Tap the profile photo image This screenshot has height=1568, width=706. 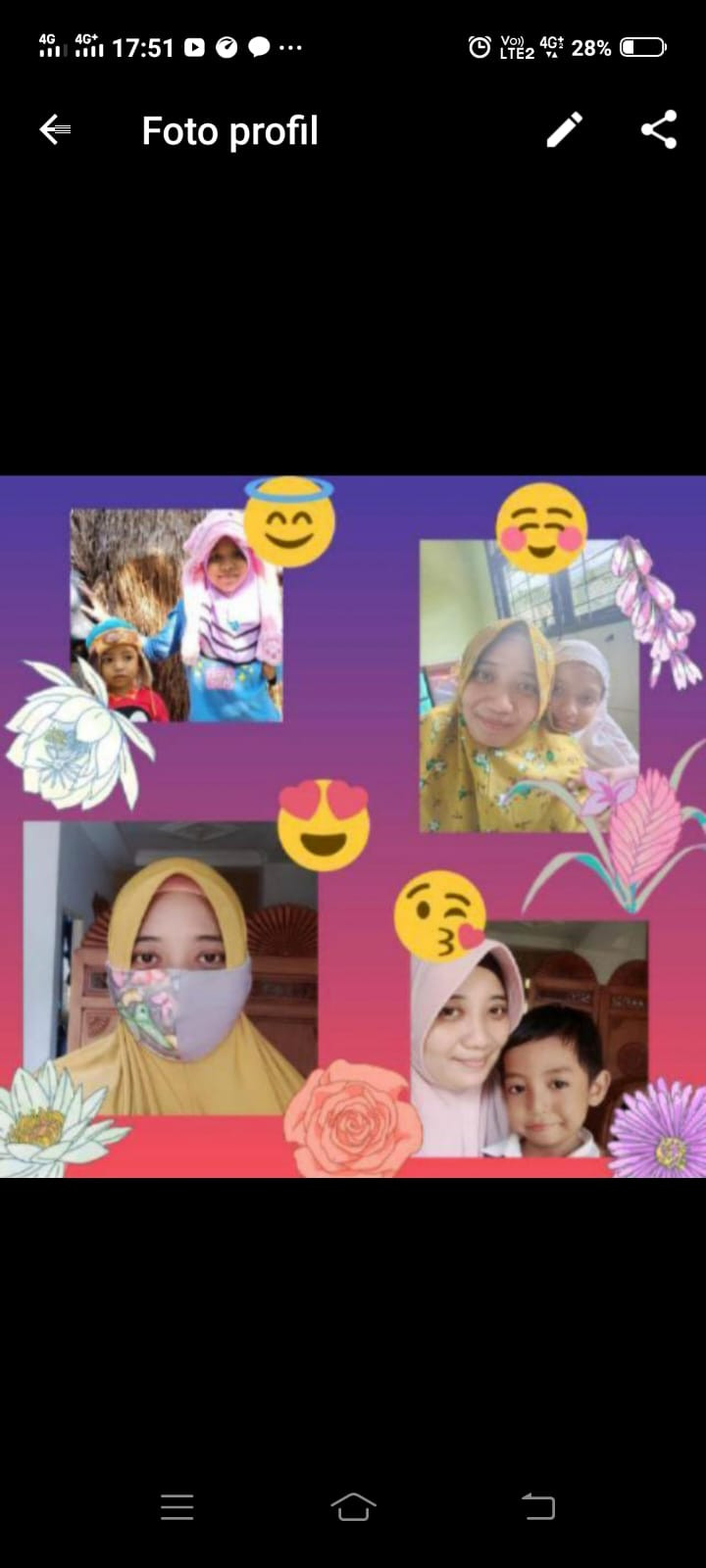pyautogui.click(x=353, y=827)
